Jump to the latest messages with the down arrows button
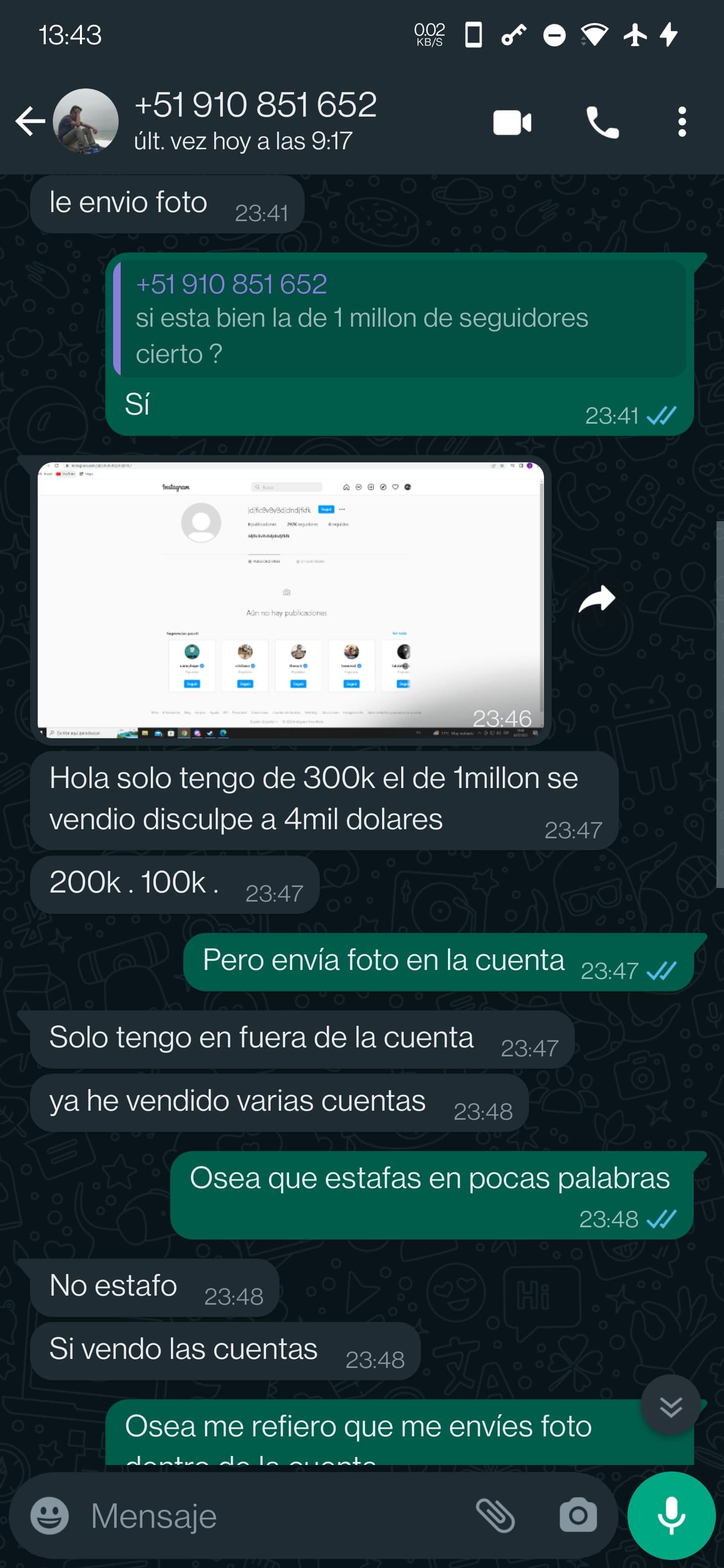The image size is (724, 1568). click(x=670, y=1406)
